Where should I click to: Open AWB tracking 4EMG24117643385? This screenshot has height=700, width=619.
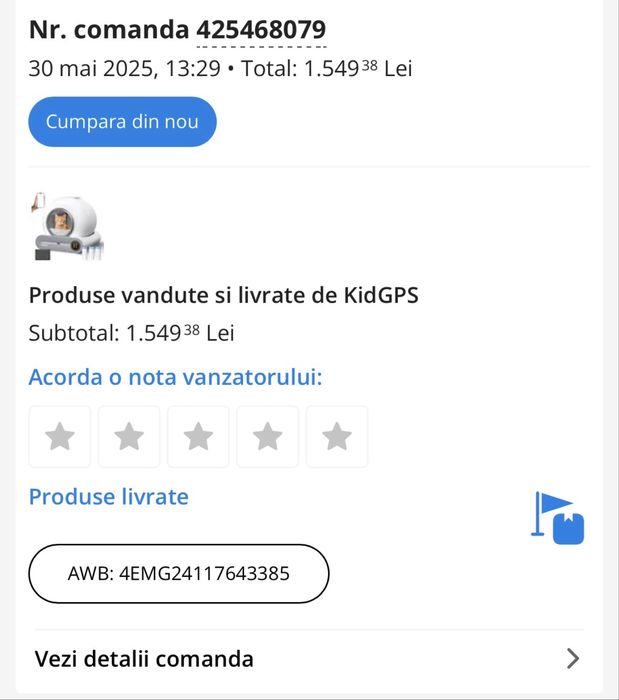coord(179,574)
